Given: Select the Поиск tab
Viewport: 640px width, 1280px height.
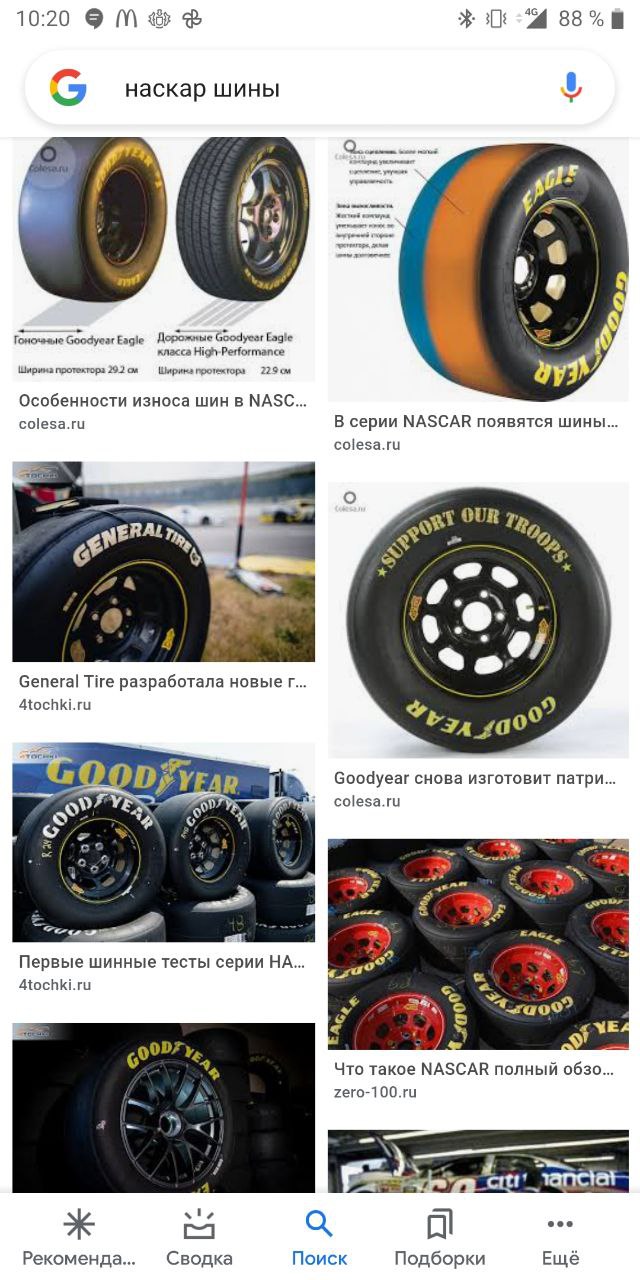Looking at the screenshot, I should pyautogui.click(x=319, y=1238).
